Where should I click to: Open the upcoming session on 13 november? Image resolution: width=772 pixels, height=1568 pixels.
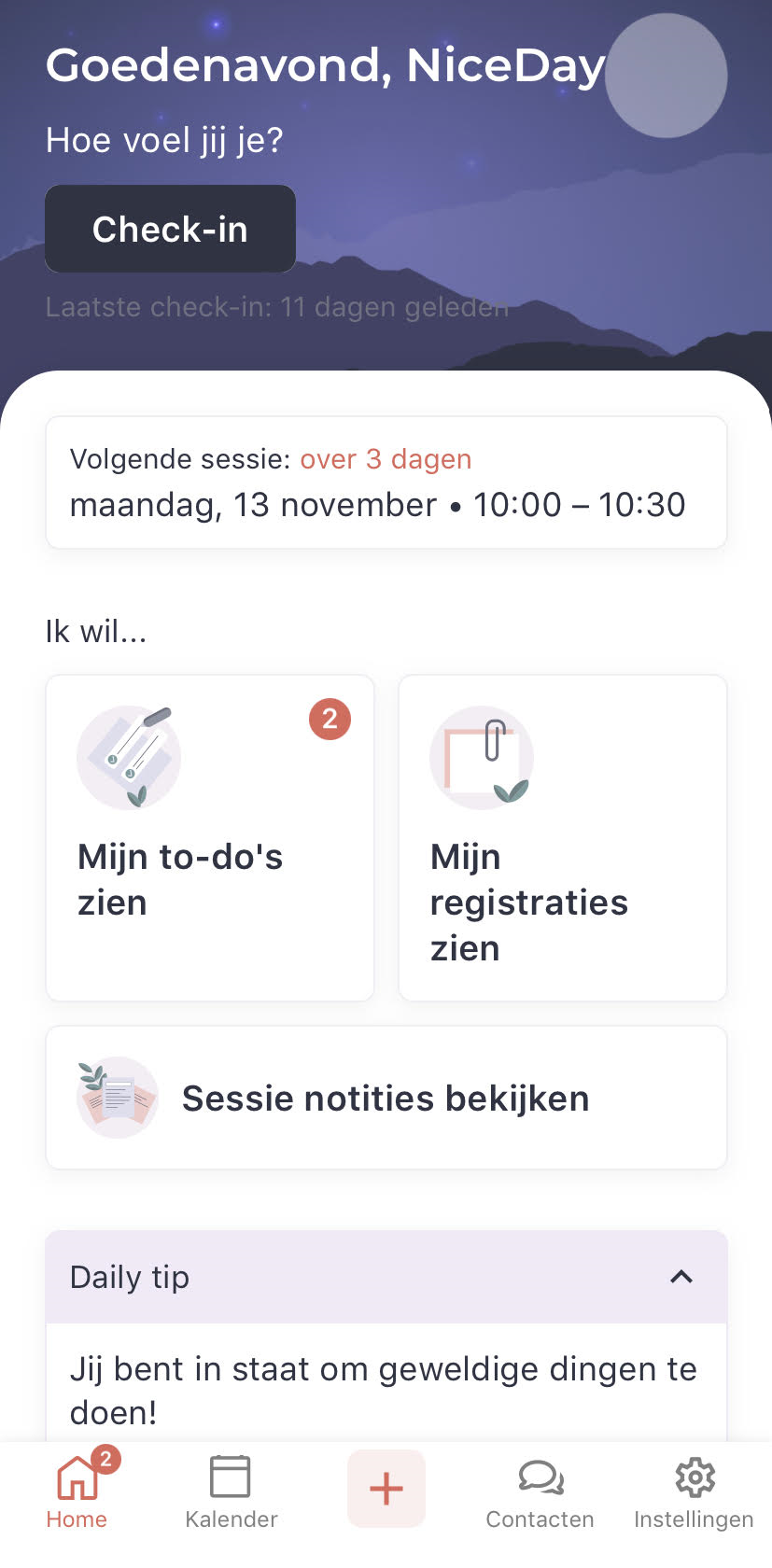pos(386,483)
